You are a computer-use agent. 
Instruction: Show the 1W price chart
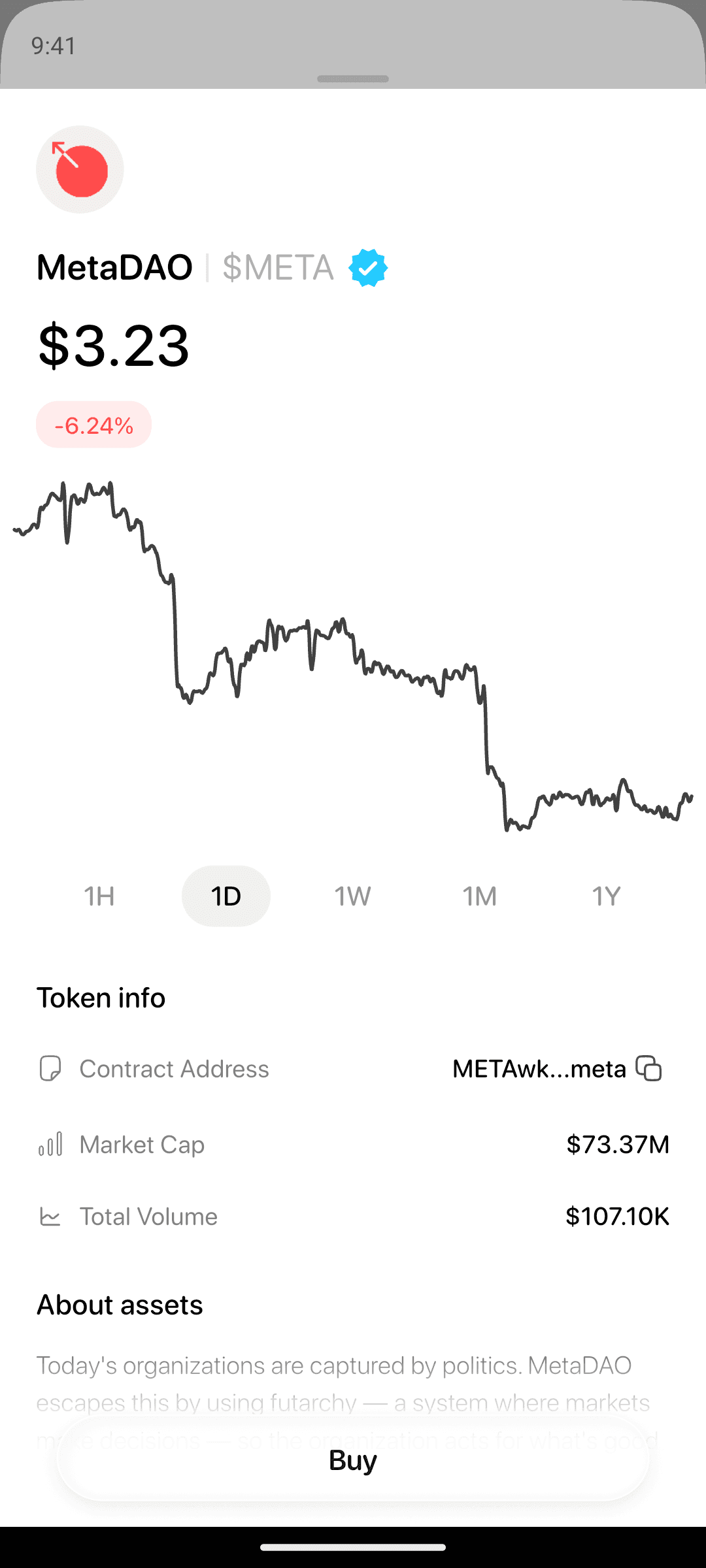coord(353,896)
